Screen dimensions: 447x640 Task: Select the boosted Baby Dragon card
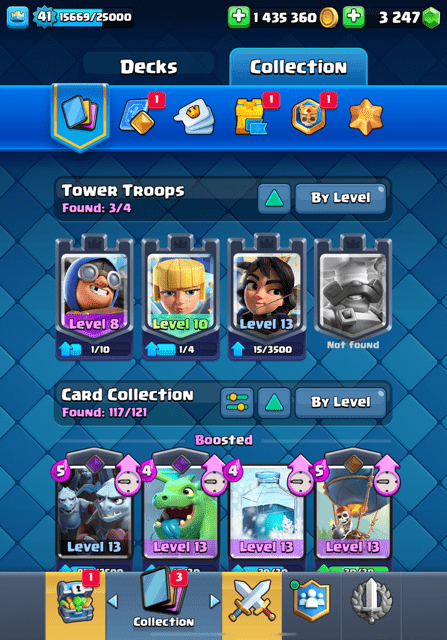(x=180, y=512)
